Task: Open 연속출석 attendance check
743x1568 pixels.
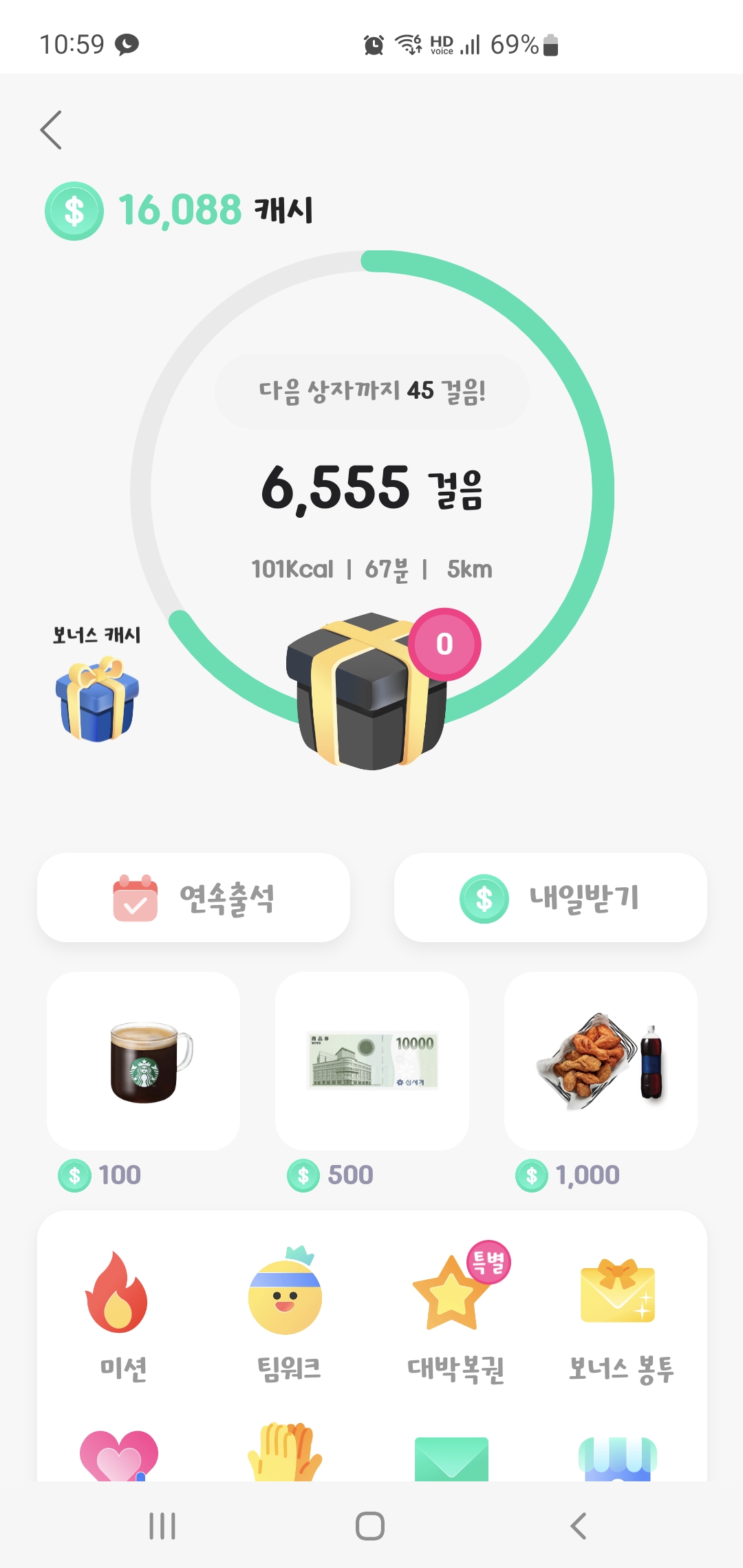Action: (x=193, y=897)
